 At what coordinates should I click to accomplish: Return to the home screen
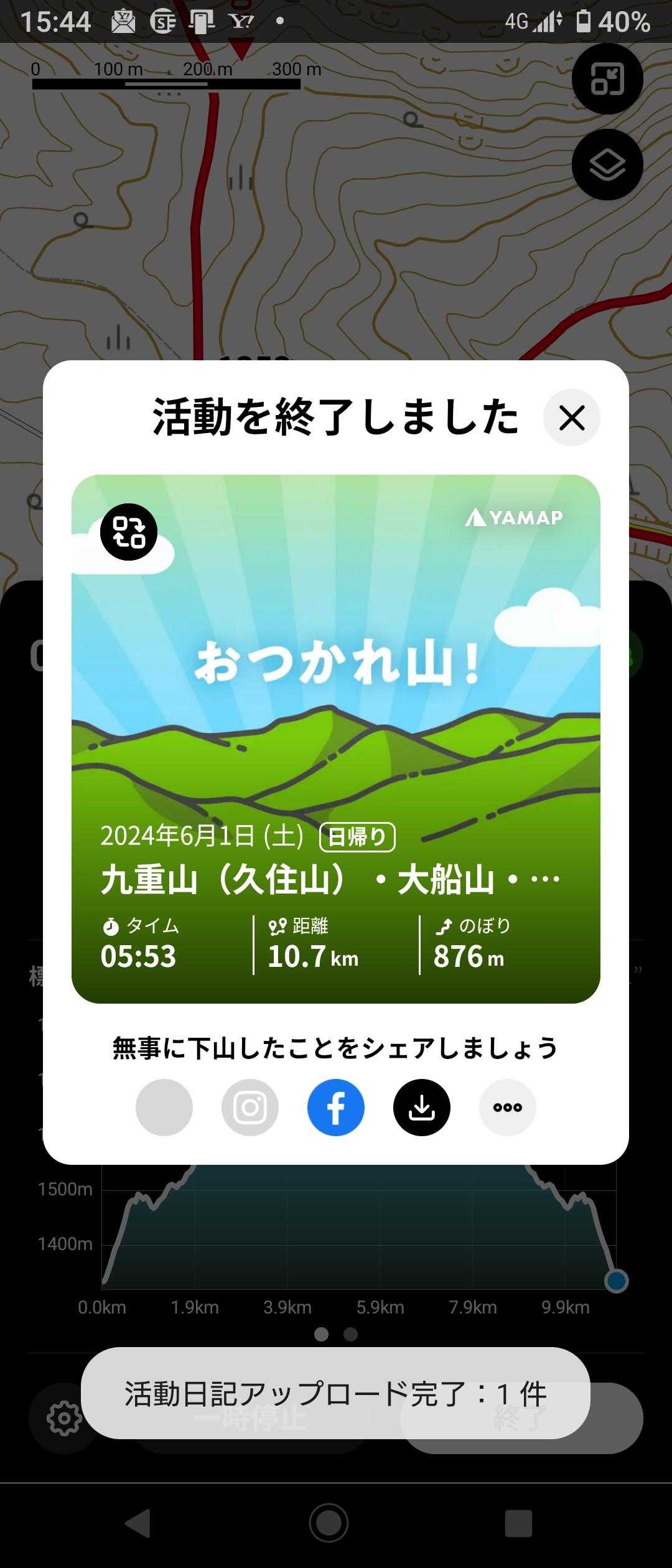pyautogui.click(x=329, y=1524)
